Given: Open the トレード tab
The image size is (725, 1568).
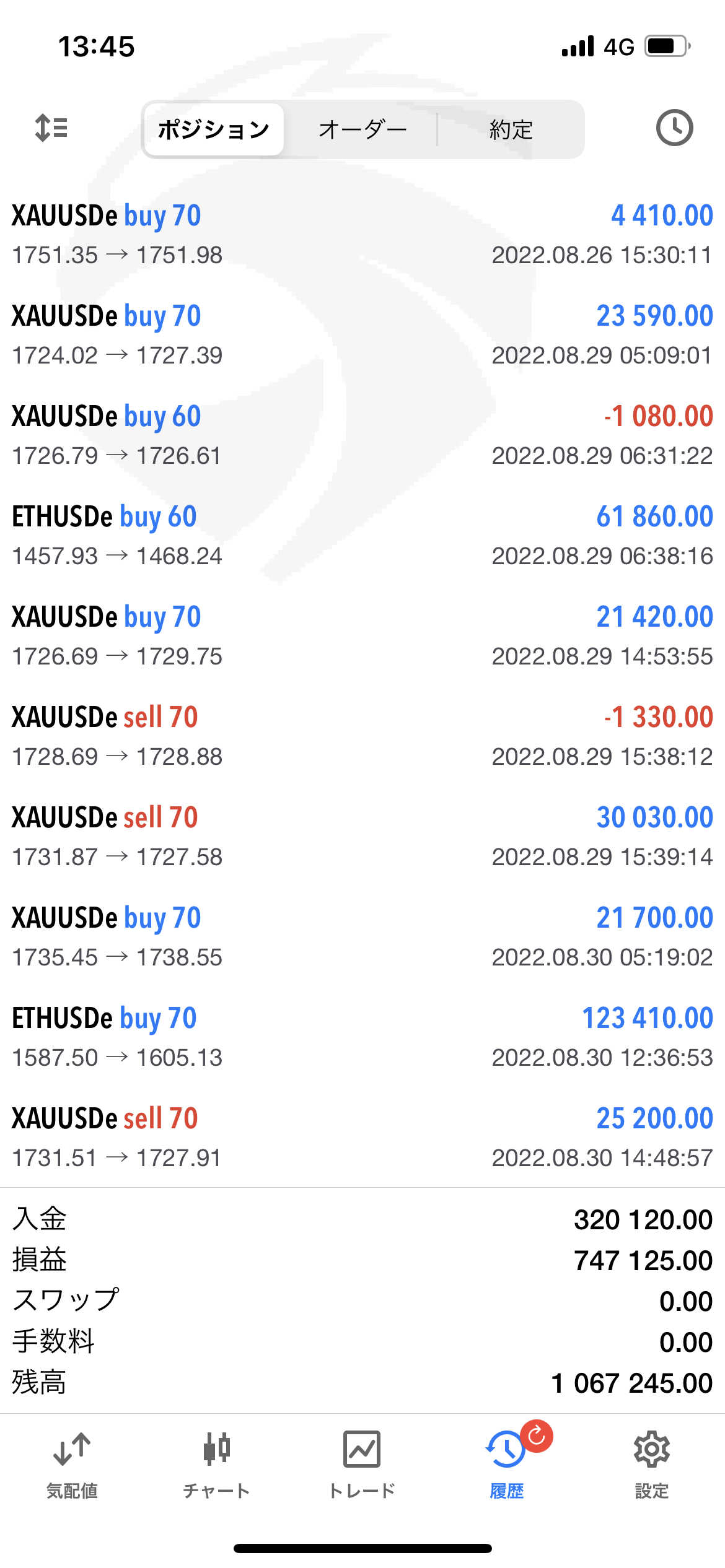Looking at the screenshot, I should 362,1465.
